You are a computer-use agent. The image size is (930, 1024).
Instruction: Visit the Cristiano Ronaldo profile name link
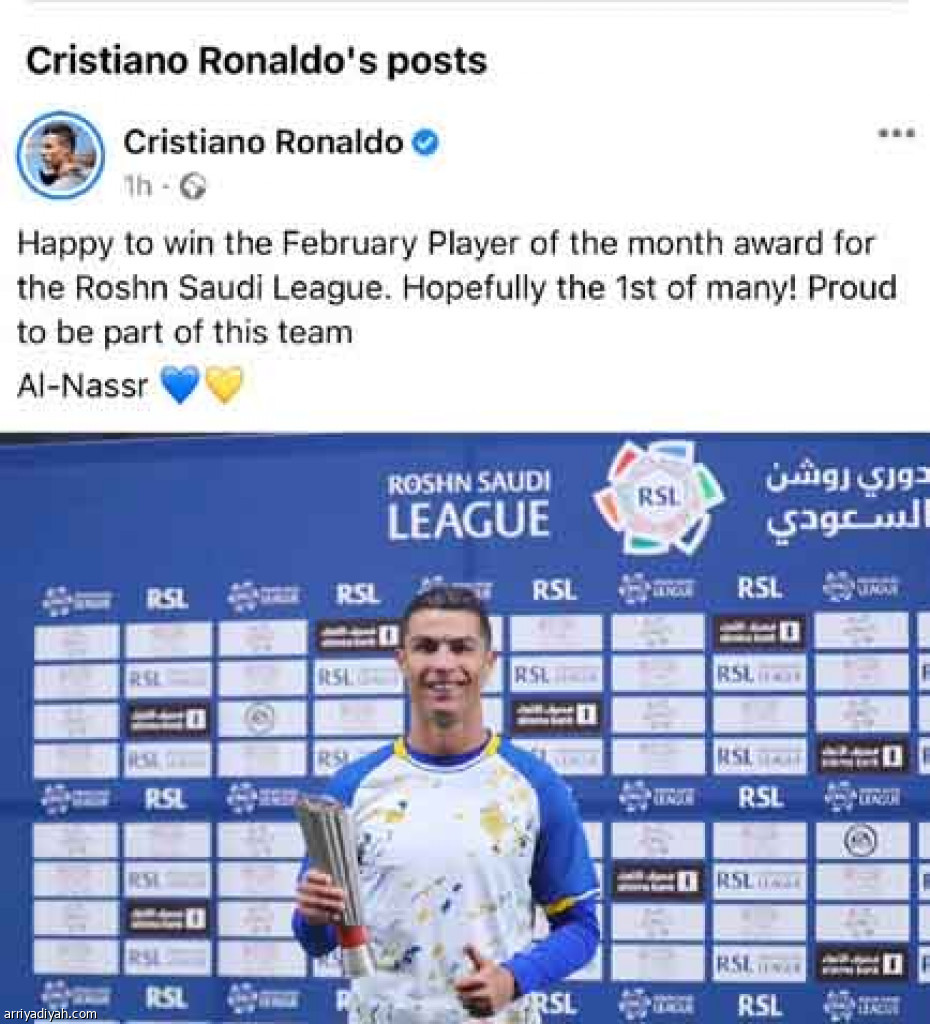coord(263,142)
